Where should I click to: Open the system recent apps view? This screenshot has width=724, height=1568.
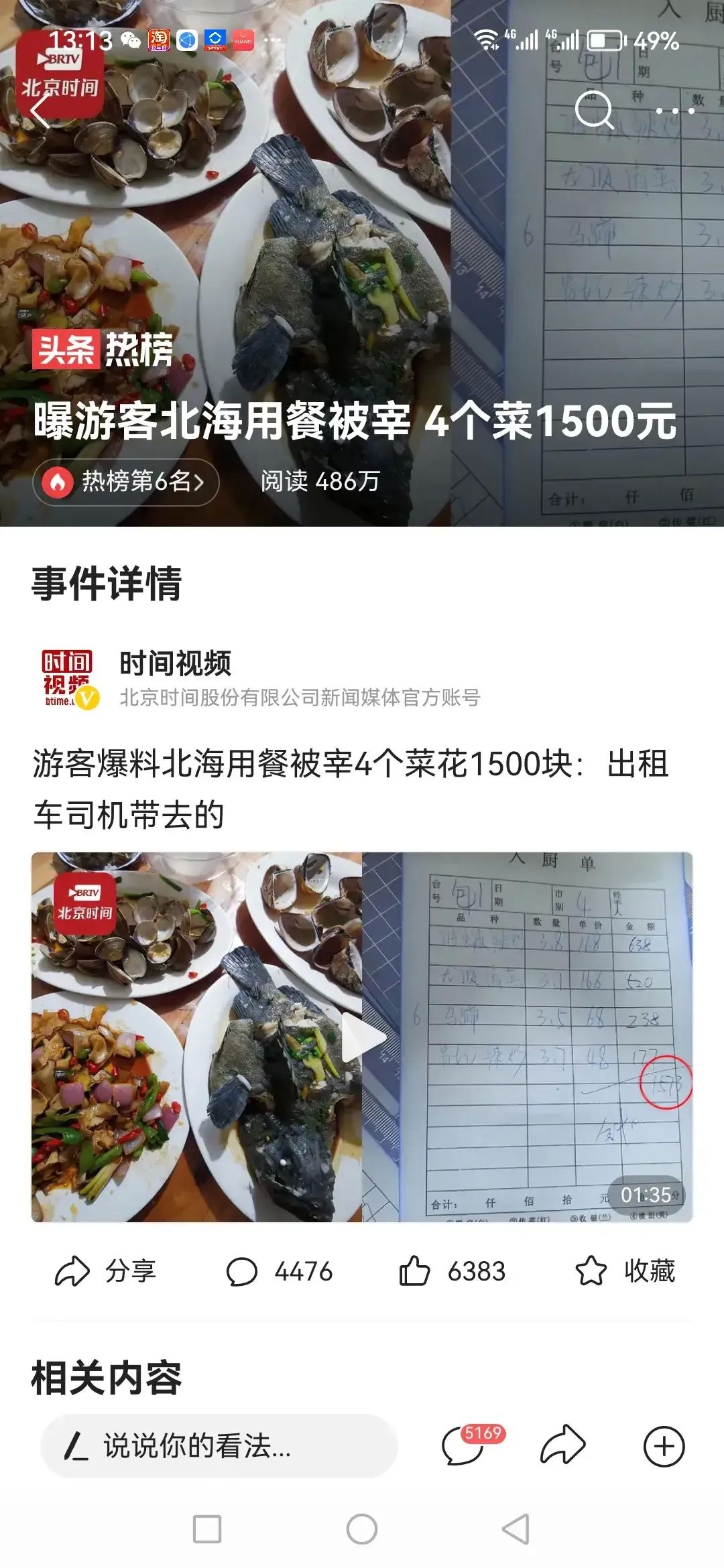[x=207, y=1529]
